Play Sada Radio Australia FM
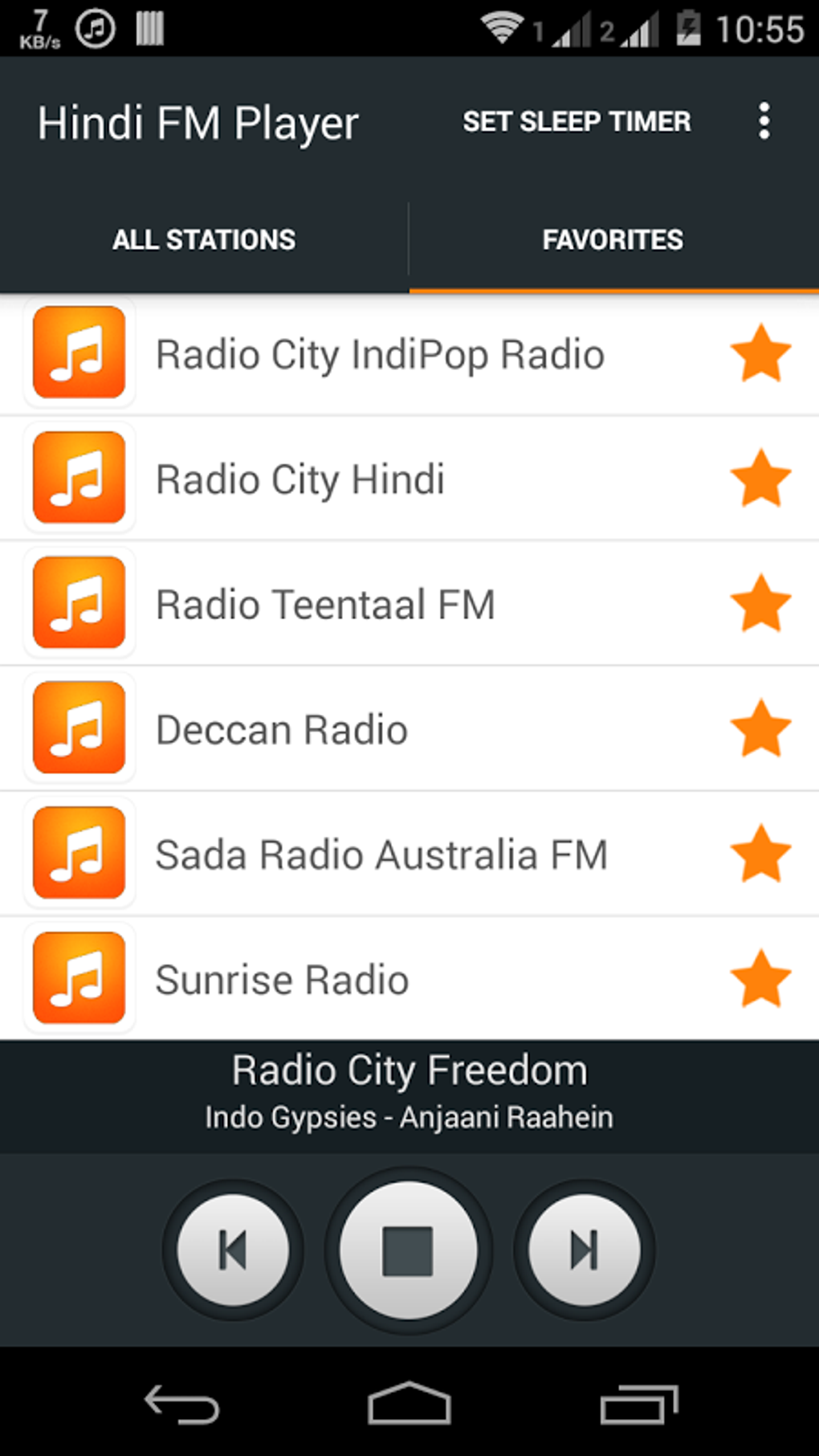The image size is (819, 1456). click(381, 854)
